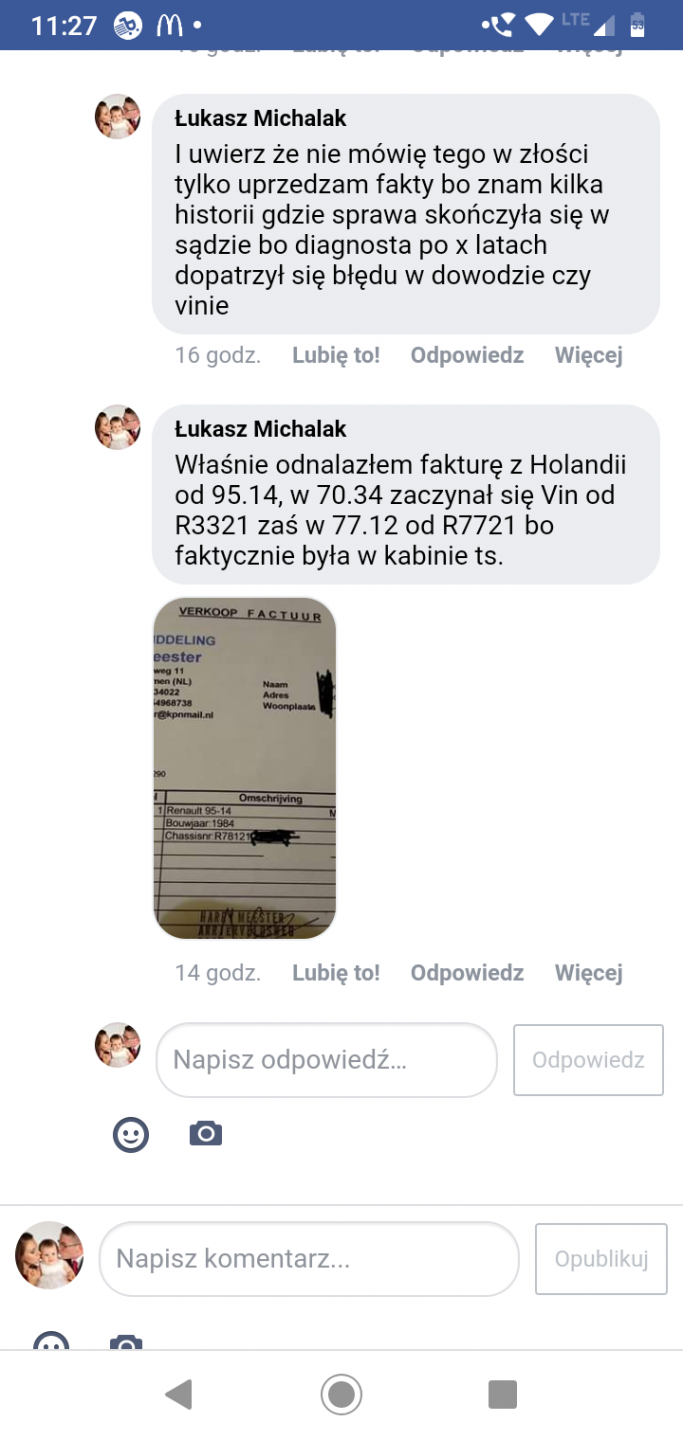This screenshot has width=683, height=1440.
Task: Reply to the comment from 14 godz.
Action: (467, 972)
